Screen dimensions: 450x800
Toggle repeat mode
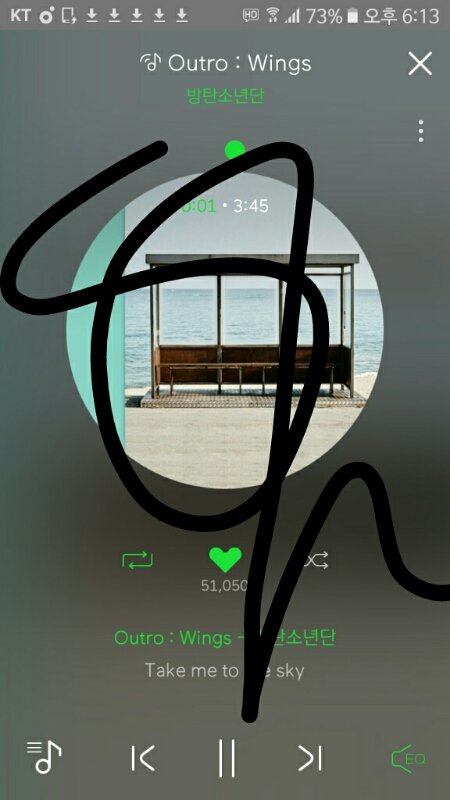tap(137, 561)
